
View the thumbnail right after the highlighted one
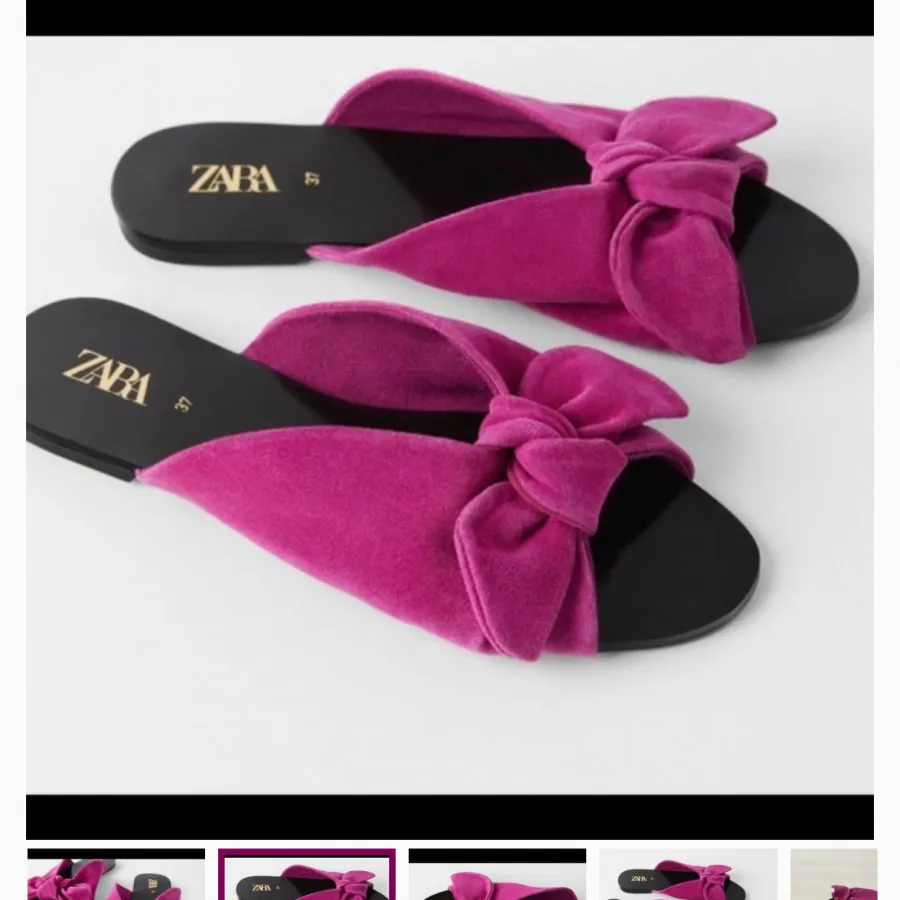point(497,875)
